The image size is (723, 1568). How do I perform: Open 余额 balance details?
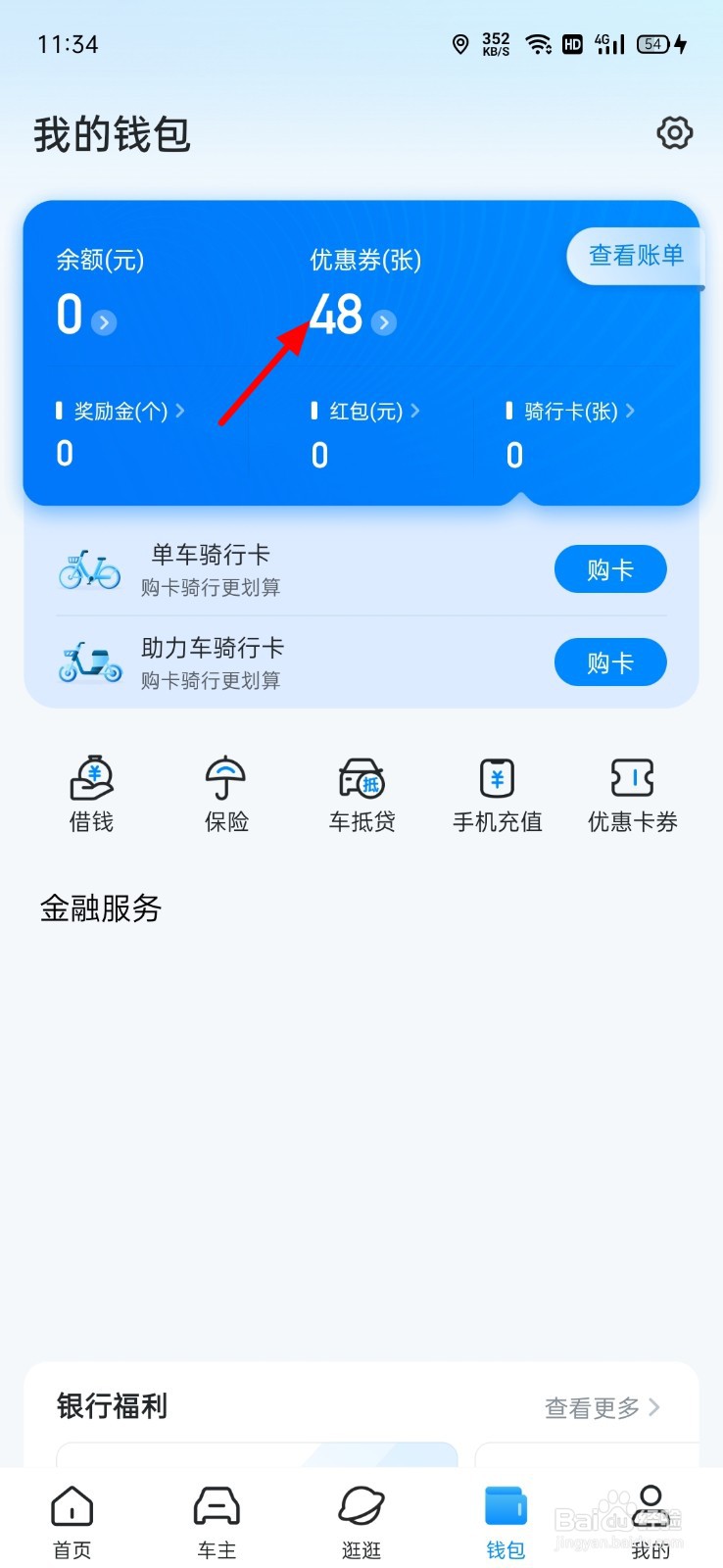(86, 316)
